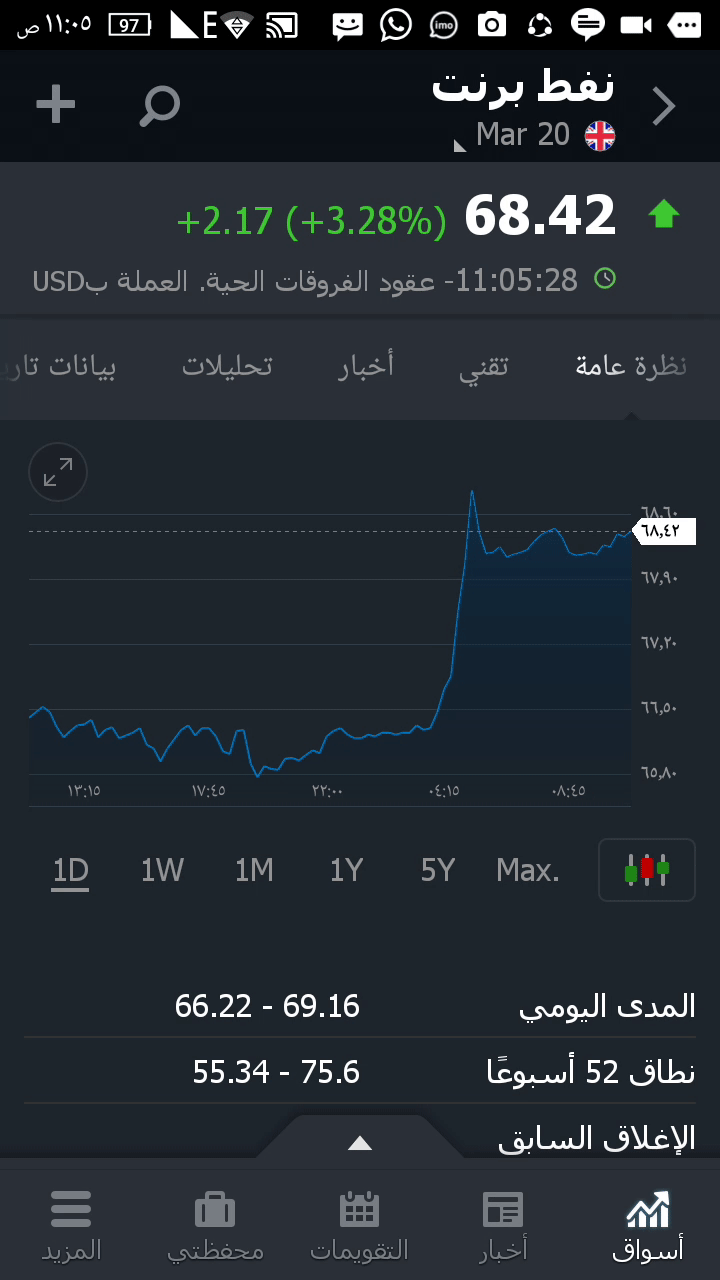
Task: Show the 5Y chart range
Action: coord(438,871)
